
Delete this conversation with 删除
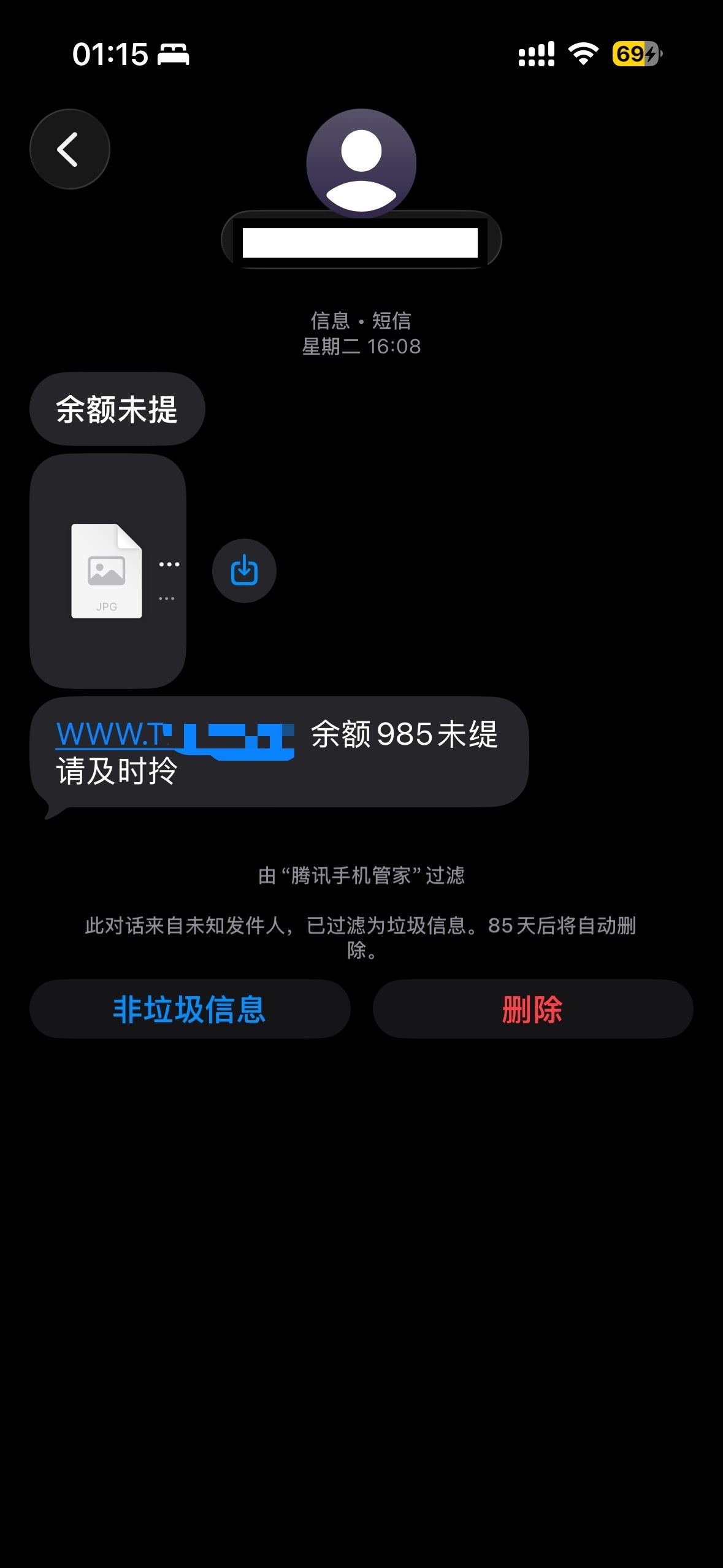[x=532, y=1009]
